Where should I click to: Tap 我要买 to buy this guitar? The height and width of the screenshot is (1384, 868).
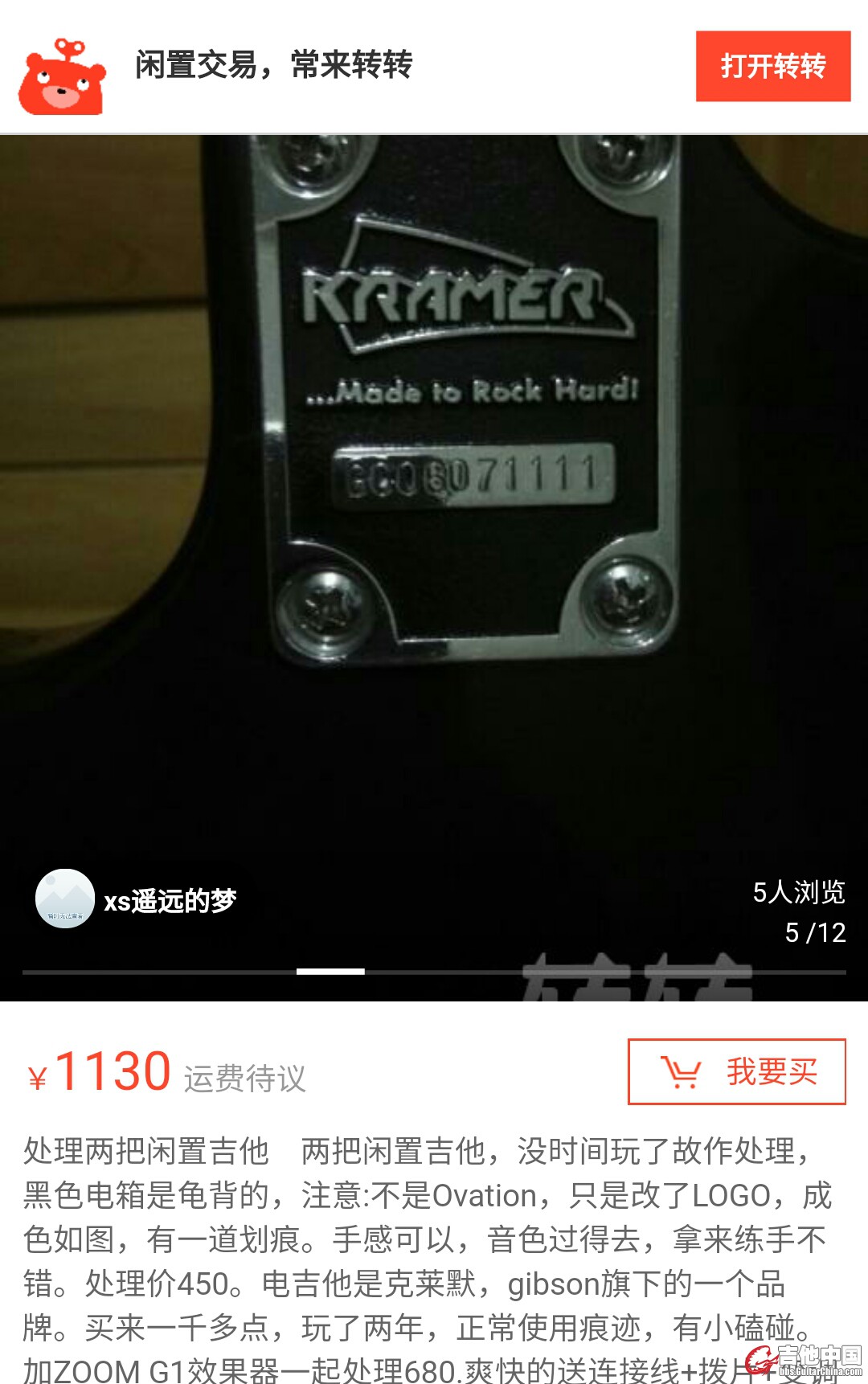736,1071
